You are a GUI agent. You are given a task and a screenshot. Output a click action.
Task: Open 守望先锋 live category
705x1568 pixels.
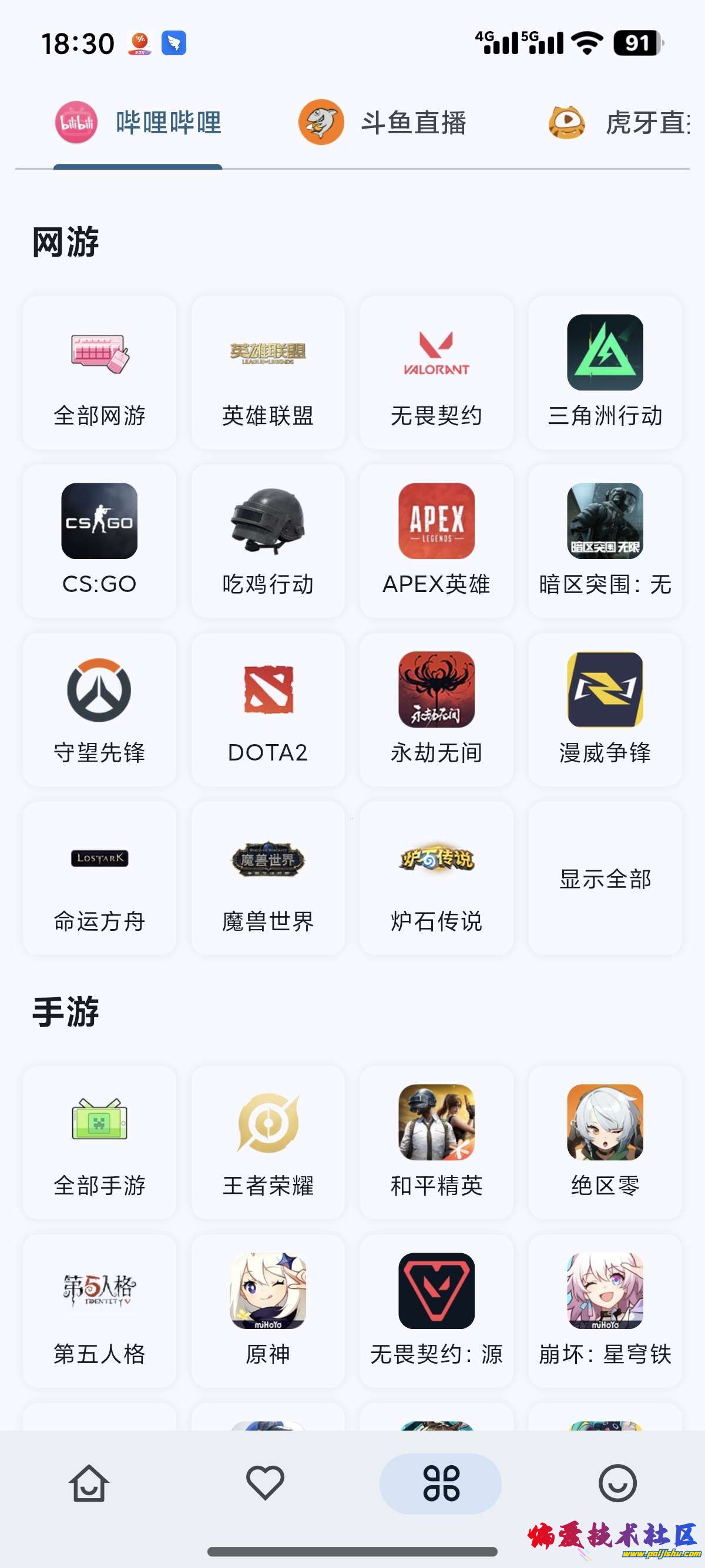click(99, 710)
